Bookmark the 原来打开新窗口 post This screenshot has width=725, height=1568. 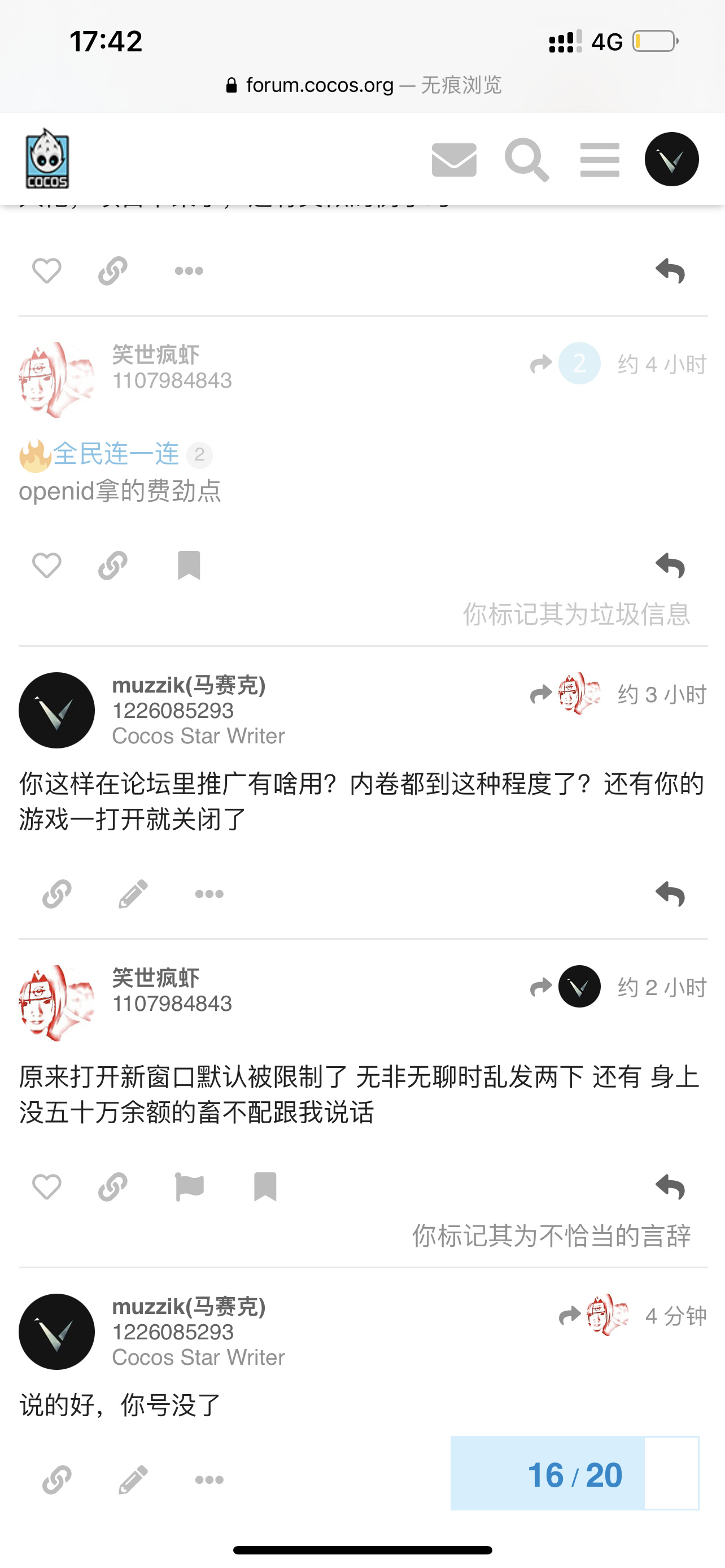click(x=265, y=1187)
